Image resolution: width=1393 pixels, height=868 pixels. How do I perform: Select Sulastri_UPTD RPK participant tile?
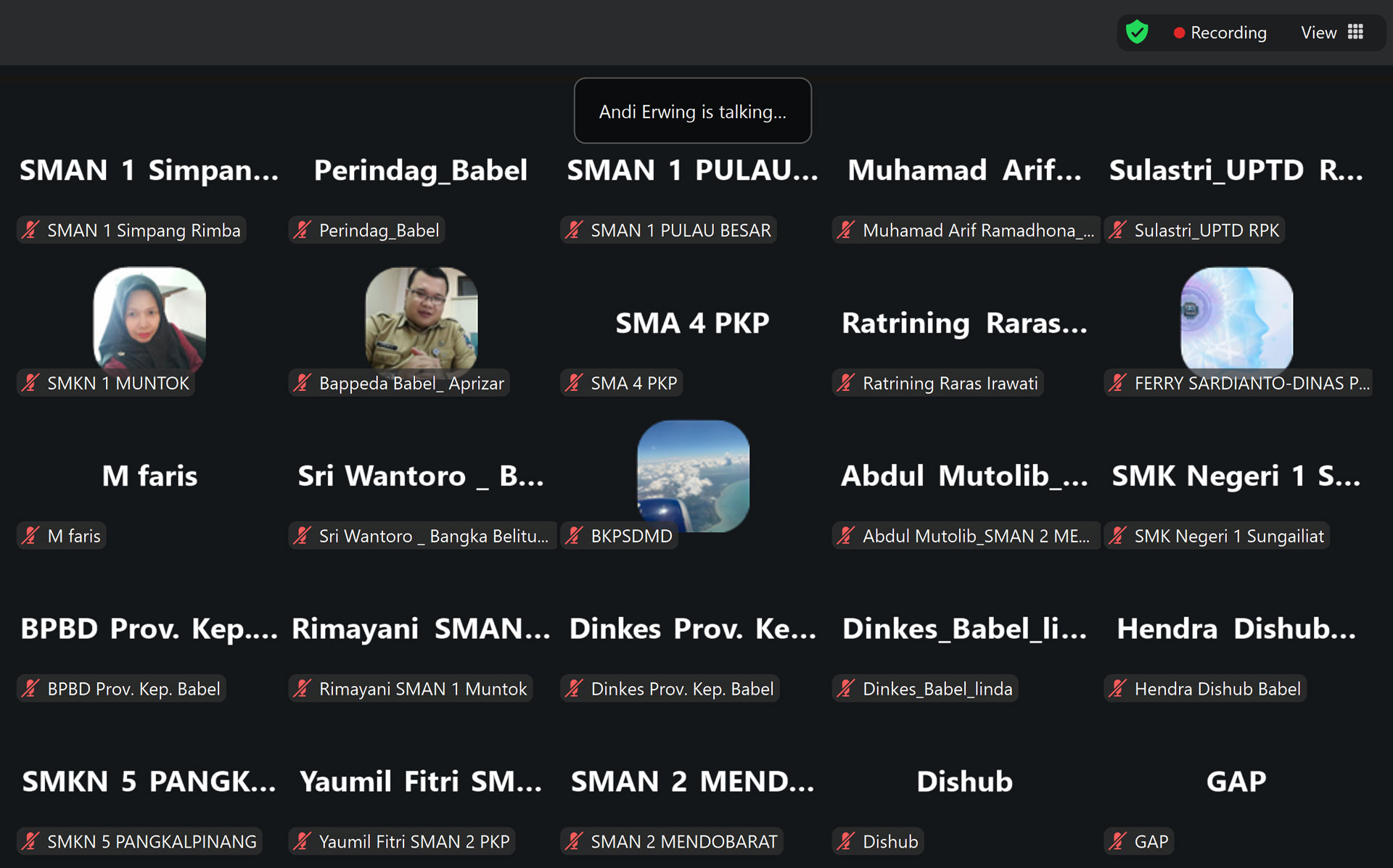point(1236,171)
